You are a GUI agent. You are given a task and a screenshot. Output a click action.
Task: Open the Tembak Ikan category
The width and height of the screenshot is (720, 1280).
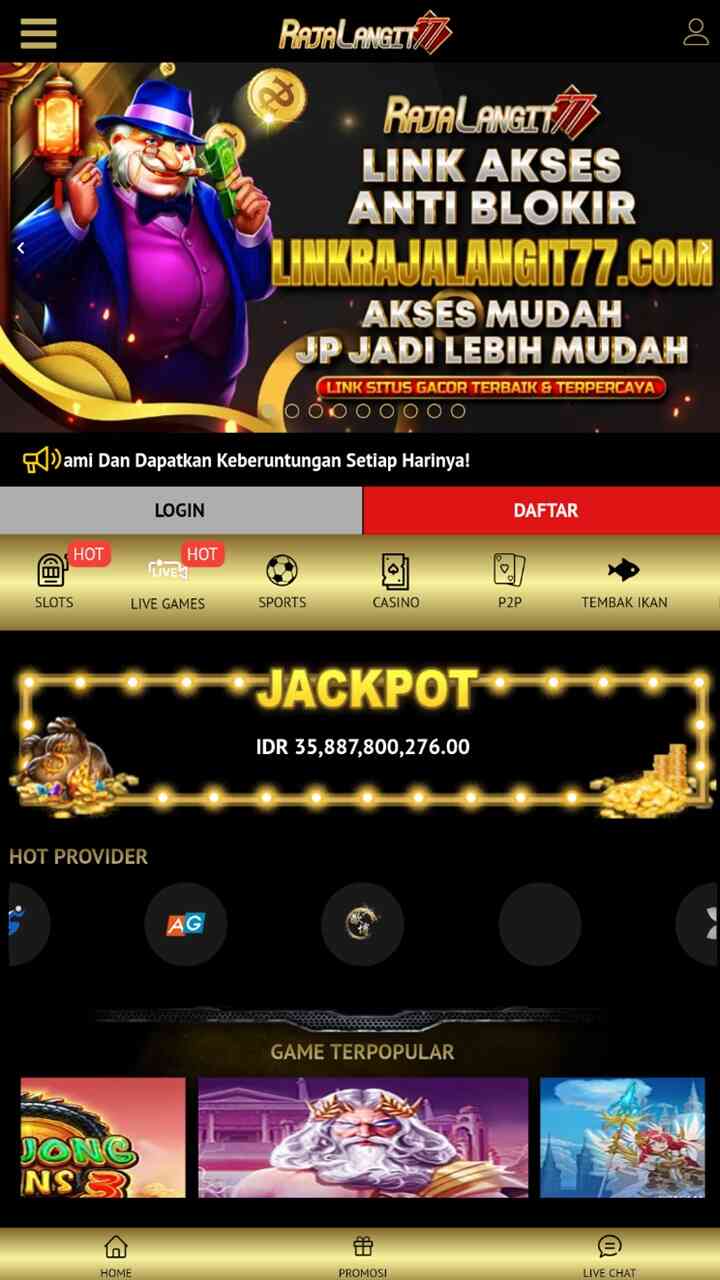click(x=624, y=581)
